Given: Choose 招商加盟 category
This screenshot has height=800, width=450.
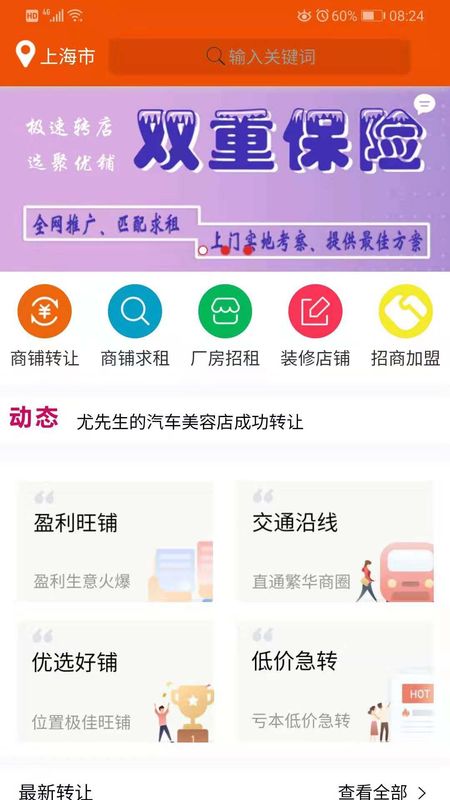Looking at the screenshot, I should [405, 326].
